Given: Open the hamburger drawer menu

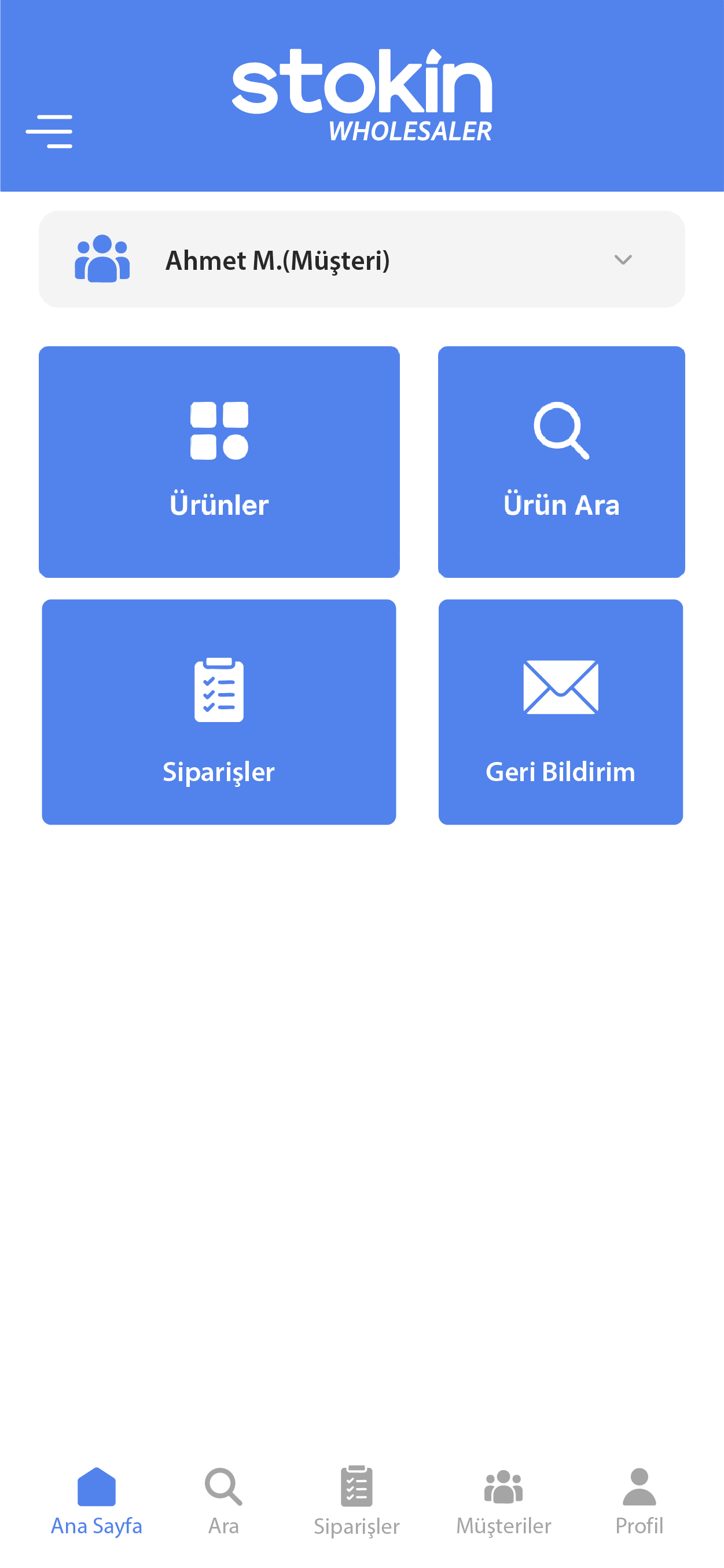Looking at the screenshot, I should point(49,131).
